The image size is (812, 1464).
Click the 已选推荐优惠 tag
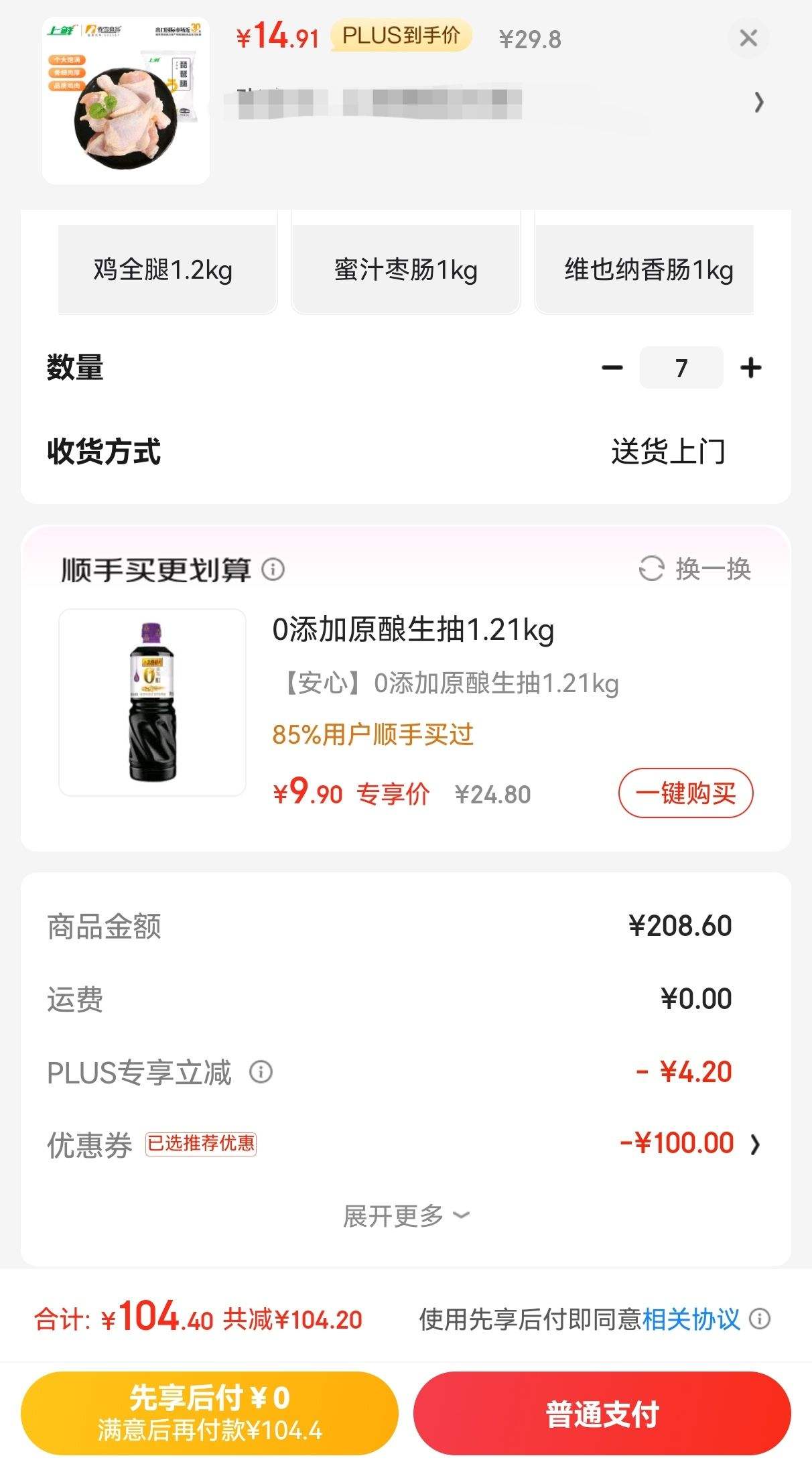point(202,1144)
